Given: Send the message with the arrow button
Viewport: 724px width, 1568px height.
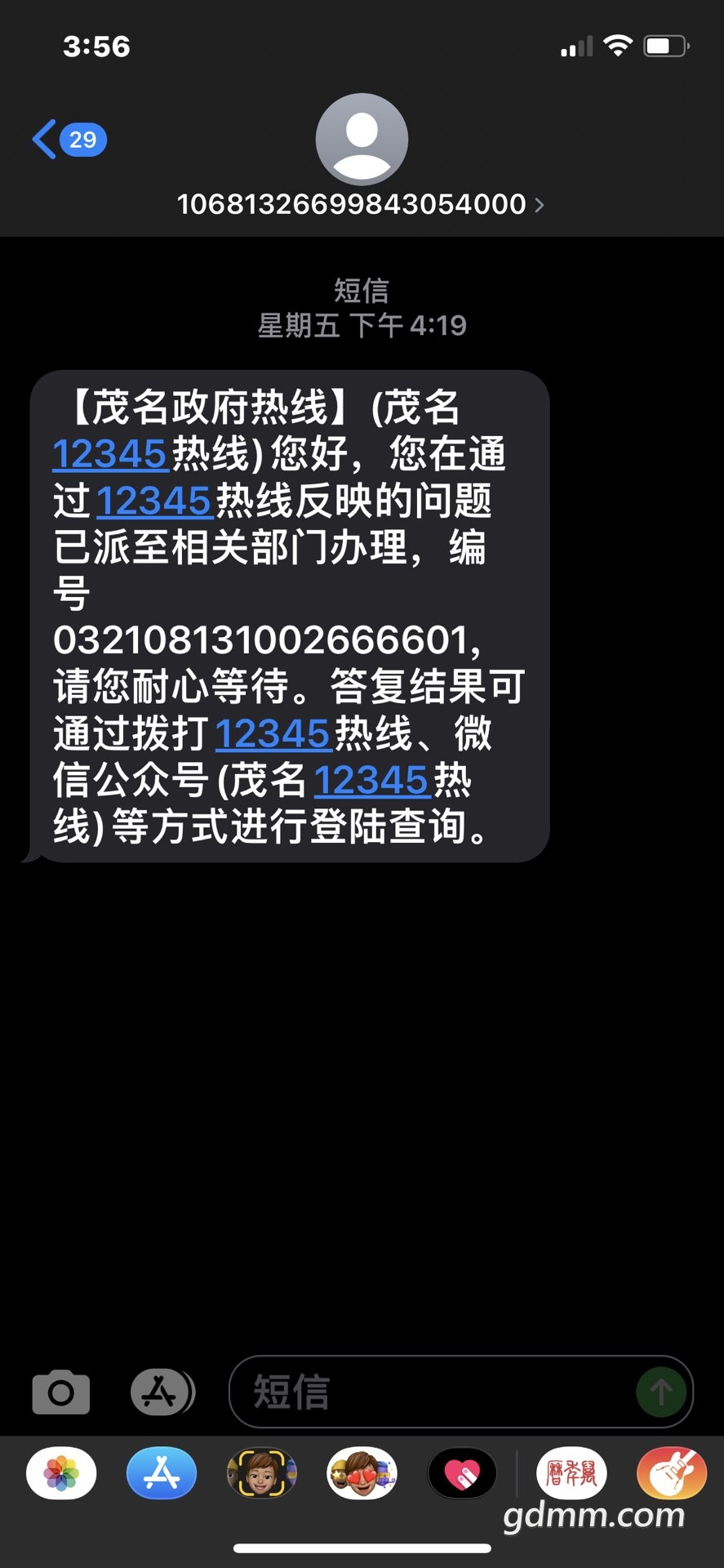Looking at the screenshot, I should [x=660, y=1392].
